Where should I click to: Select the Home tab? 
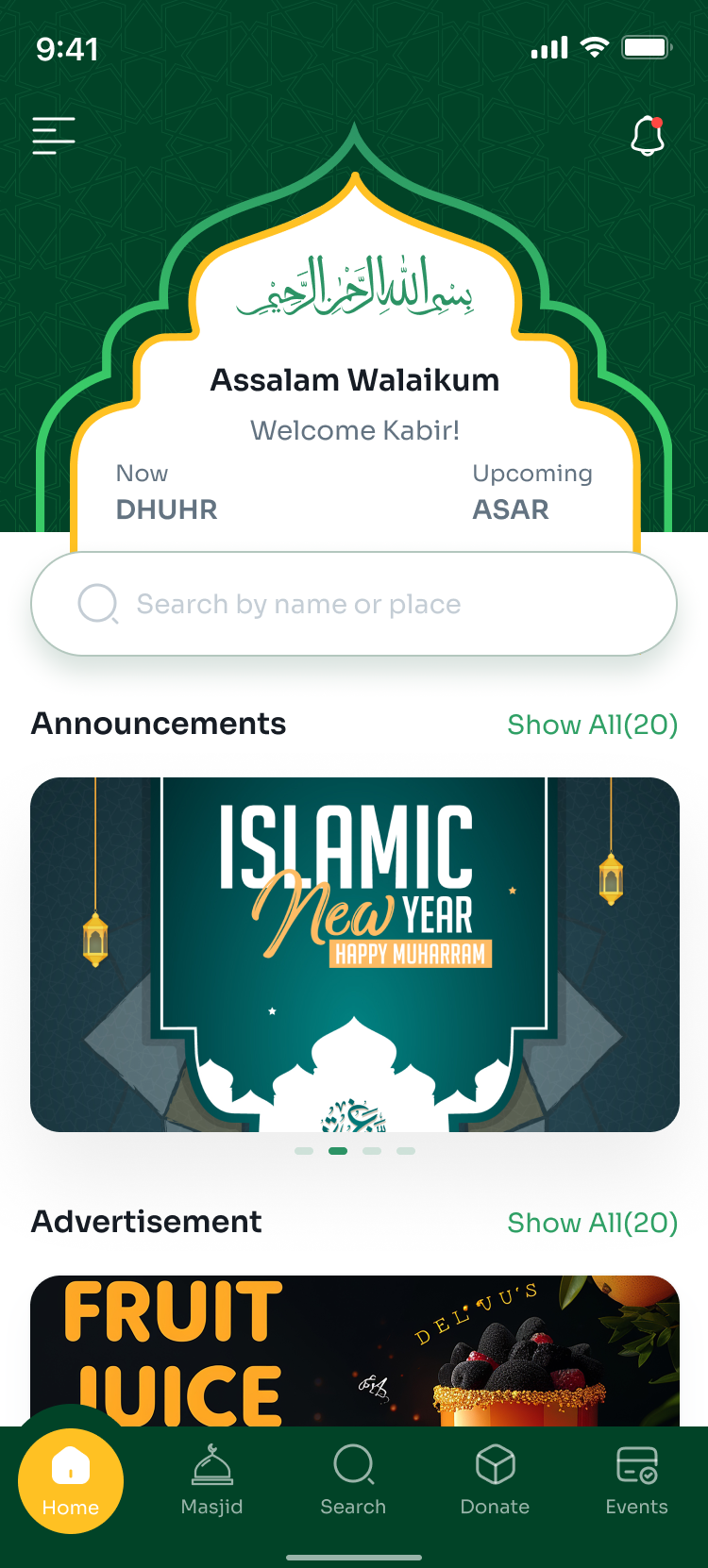pos(71,1481)
